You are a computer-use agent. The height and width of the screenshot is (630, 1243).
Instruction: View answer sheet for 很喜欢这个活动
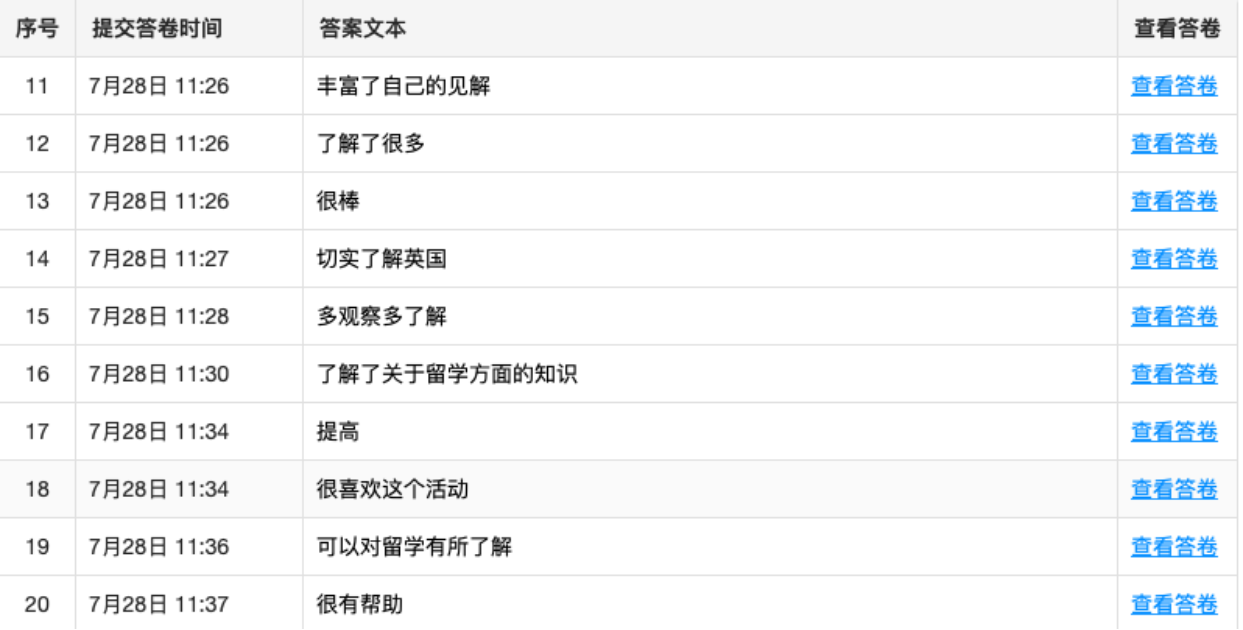[1174, 489]
